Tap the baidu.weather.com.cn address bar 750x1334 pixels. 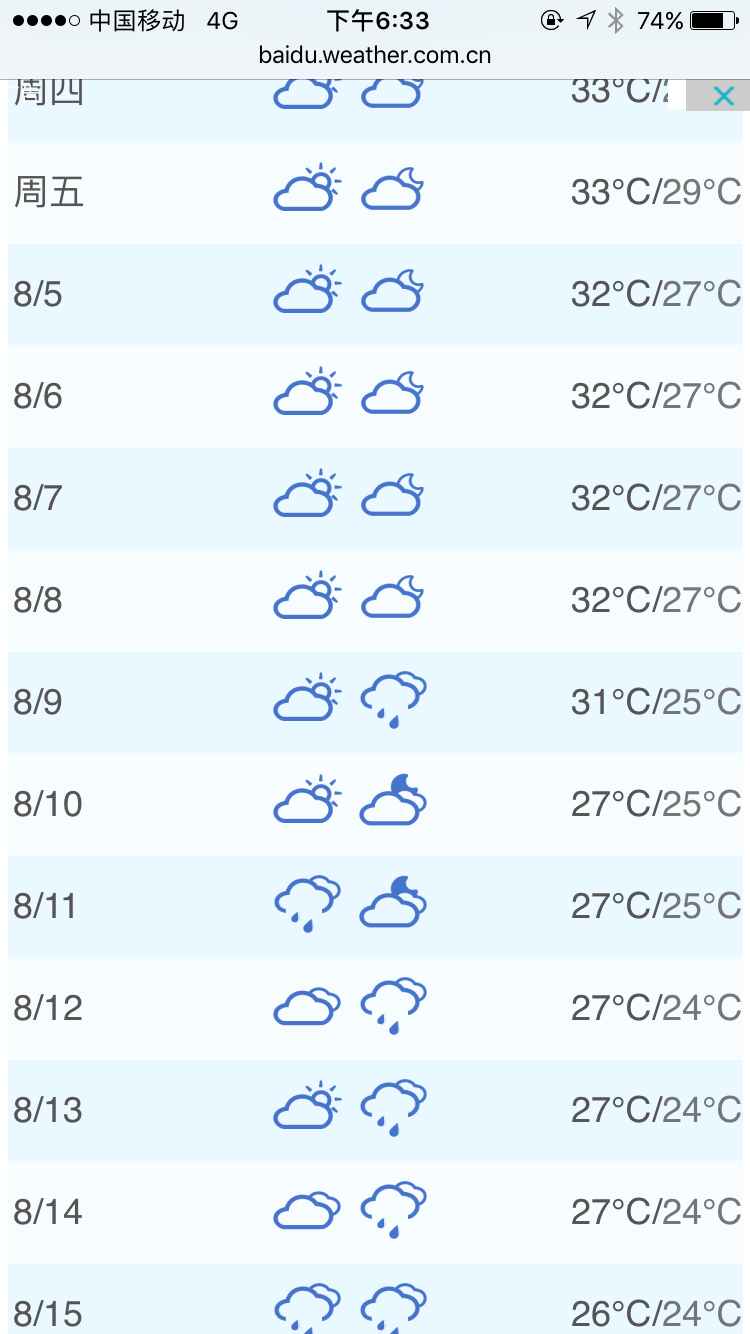375,55
